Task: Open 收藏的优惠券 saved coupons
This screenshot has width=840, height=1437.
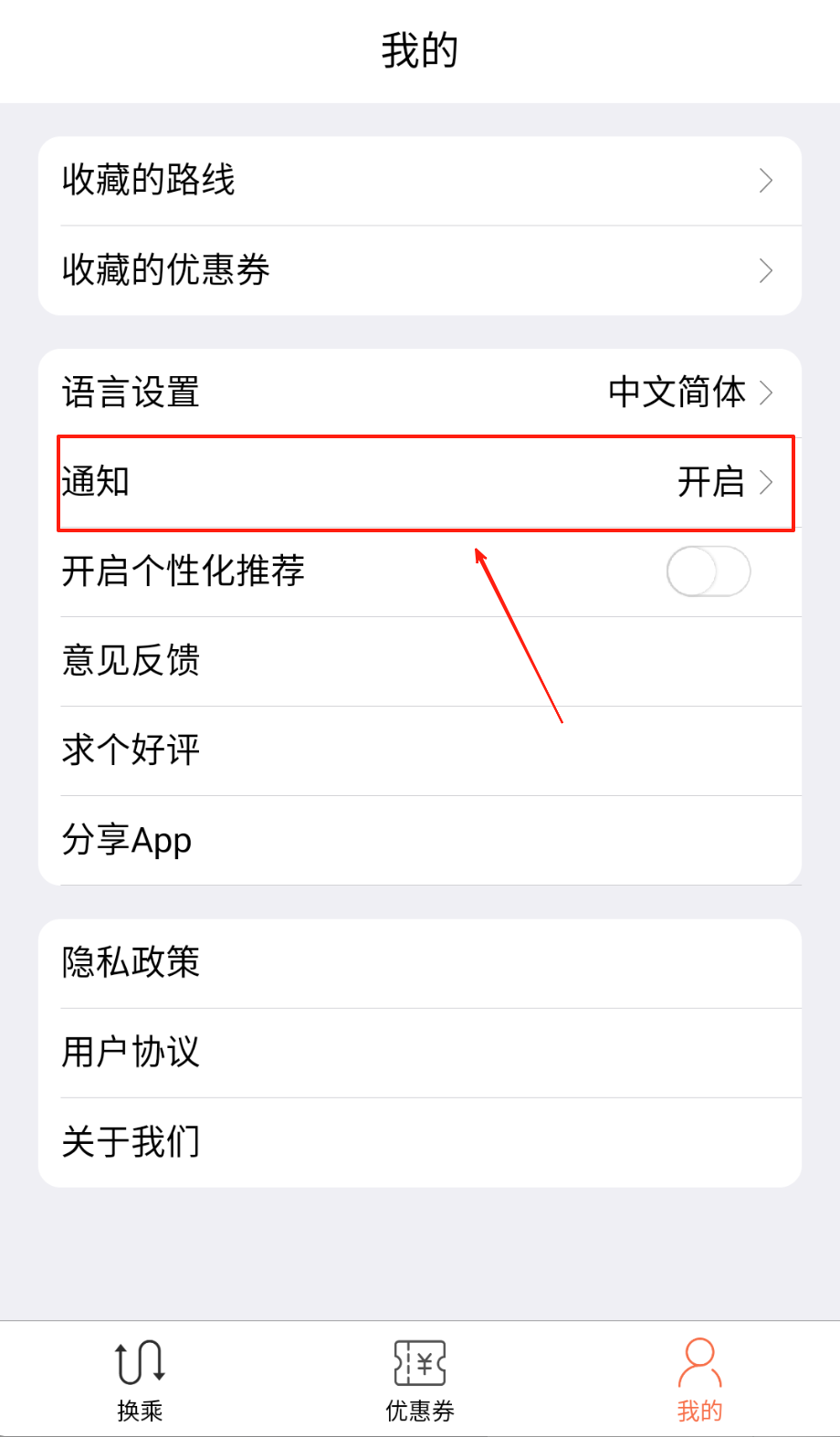Action: tap(420, 270)
